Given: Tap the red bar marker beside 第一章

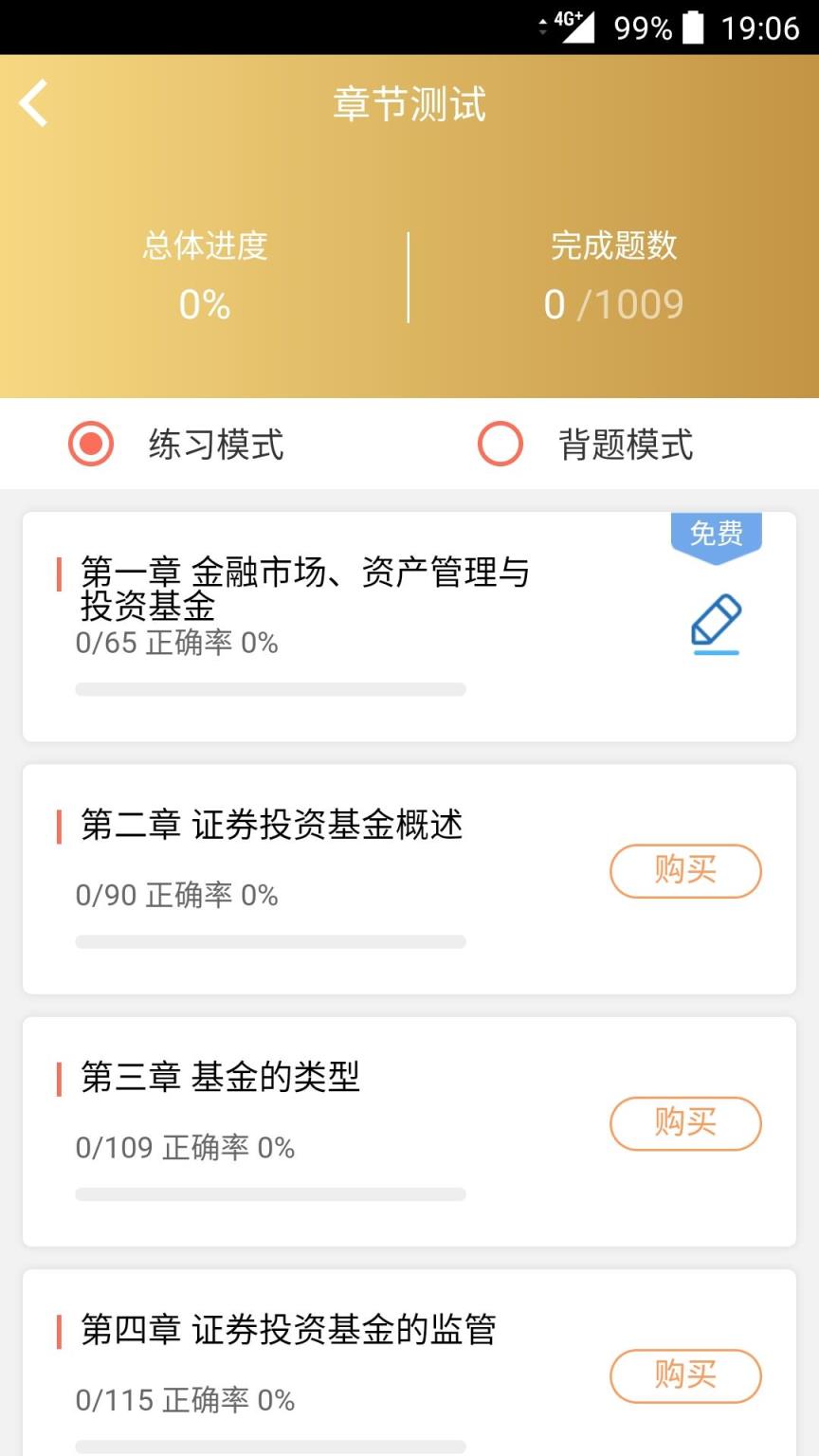Looking at the screenshot, I should (x=60, y=573).
